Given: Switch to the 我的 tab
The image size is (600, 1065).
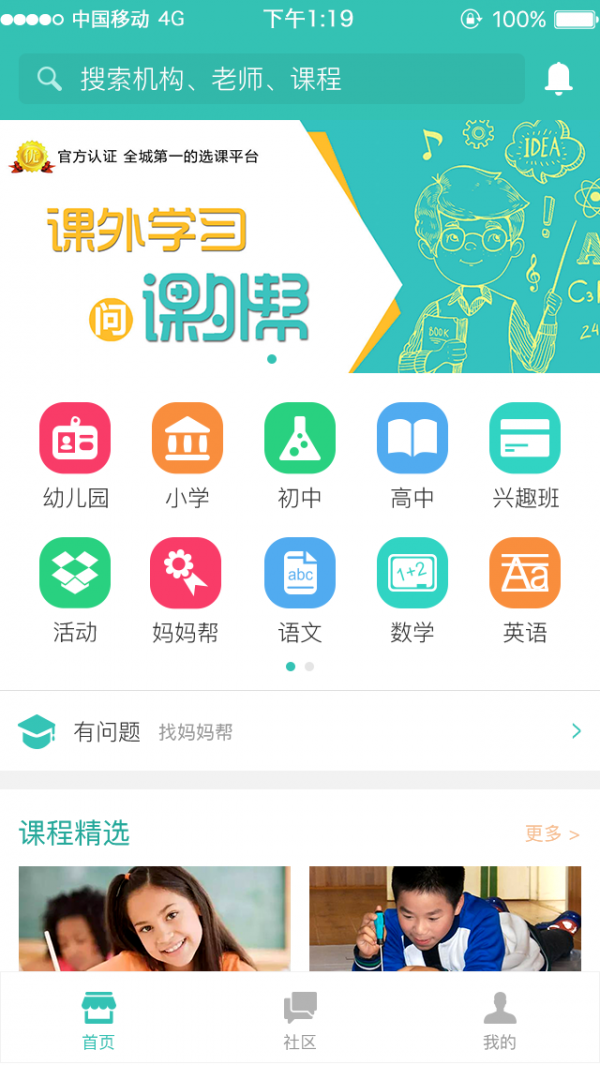Looking at the screenshot, I should 500,1020.
